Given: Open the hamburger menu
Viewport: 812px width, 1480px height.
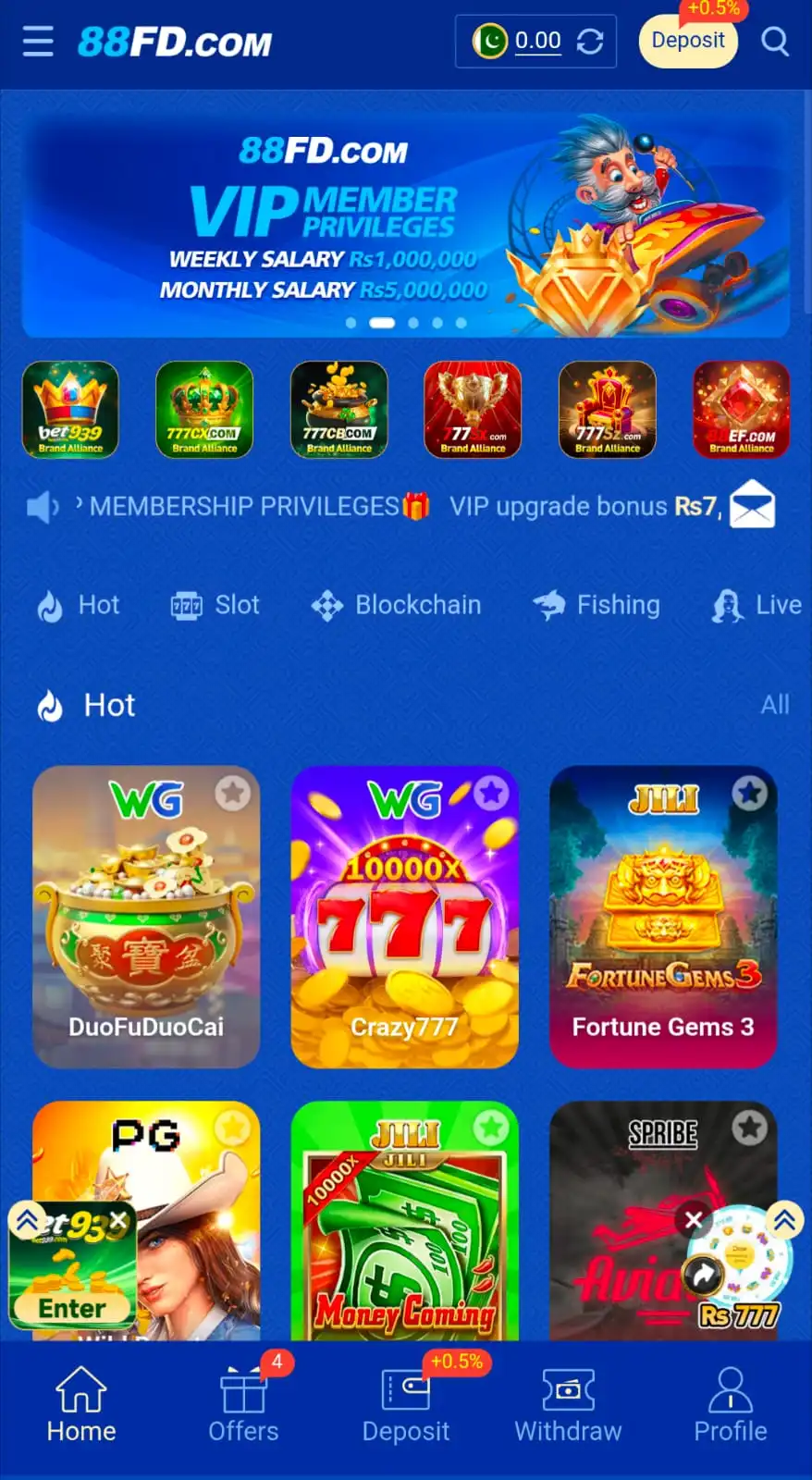Looking at the screenshot, I should click(x=37, y=42).
